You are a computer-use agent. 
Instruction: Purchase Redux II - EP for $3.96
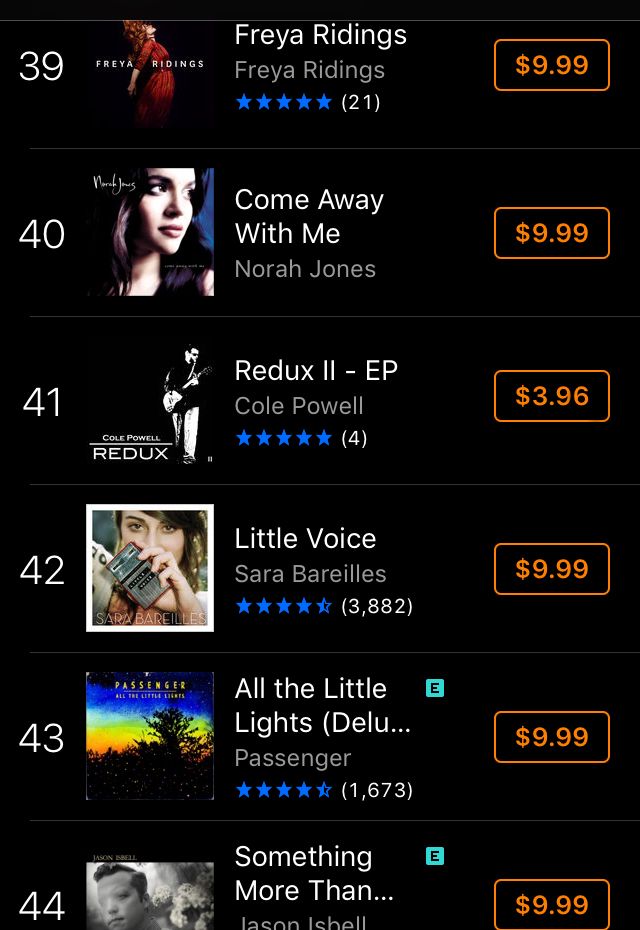pyautogui.click(x=551, y=396)
